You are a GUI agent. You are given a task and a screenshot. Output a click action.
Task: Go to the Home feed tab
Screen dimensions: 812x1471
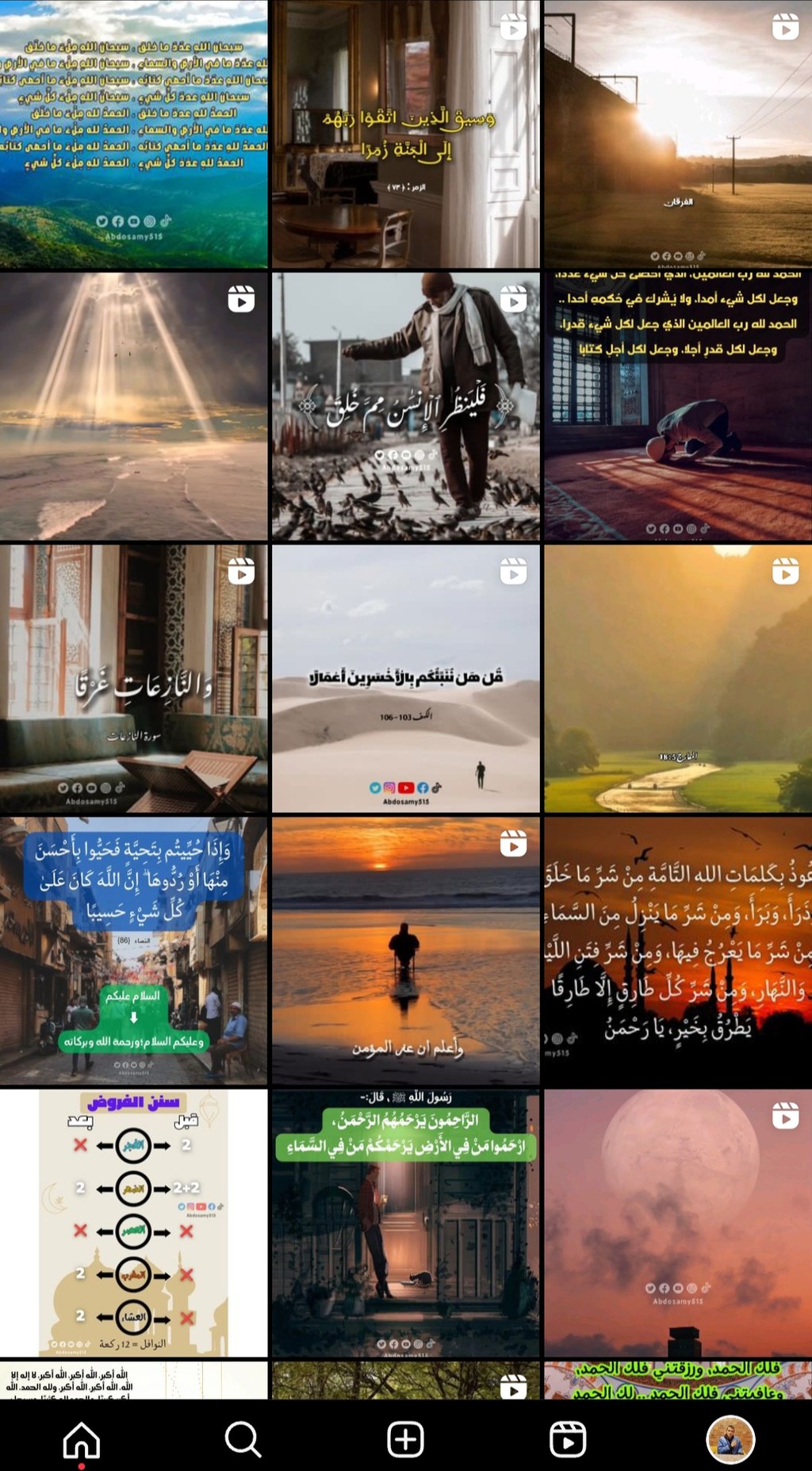pyautogui.click(x=82, y=1438)
